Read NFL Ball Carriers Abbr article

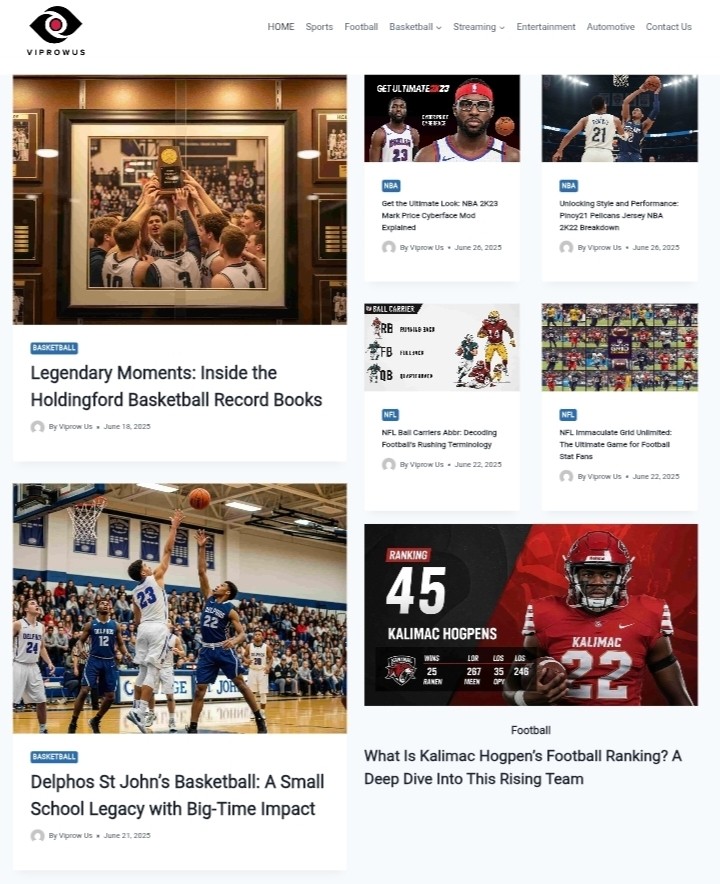439,438
